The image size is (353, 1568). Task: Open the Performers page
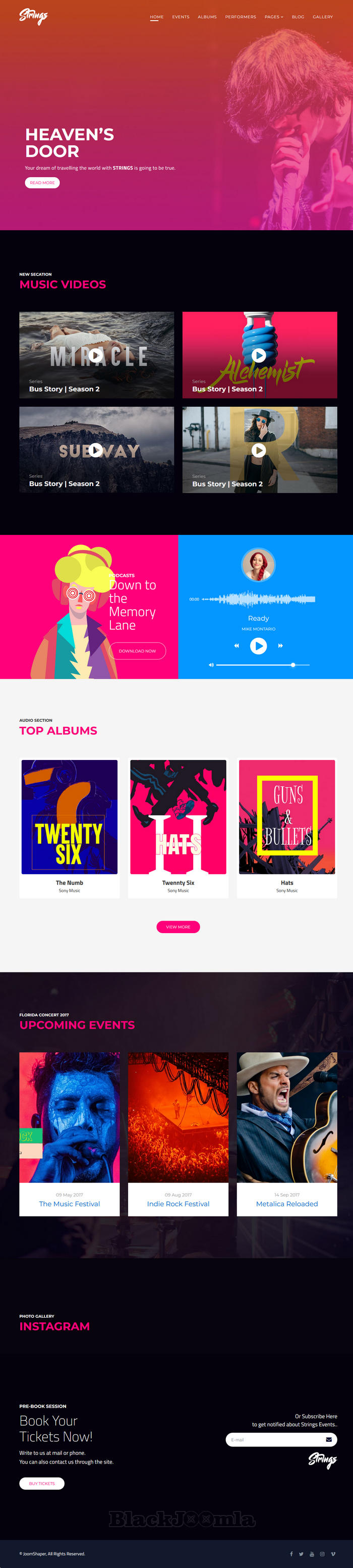pos(241,17)
